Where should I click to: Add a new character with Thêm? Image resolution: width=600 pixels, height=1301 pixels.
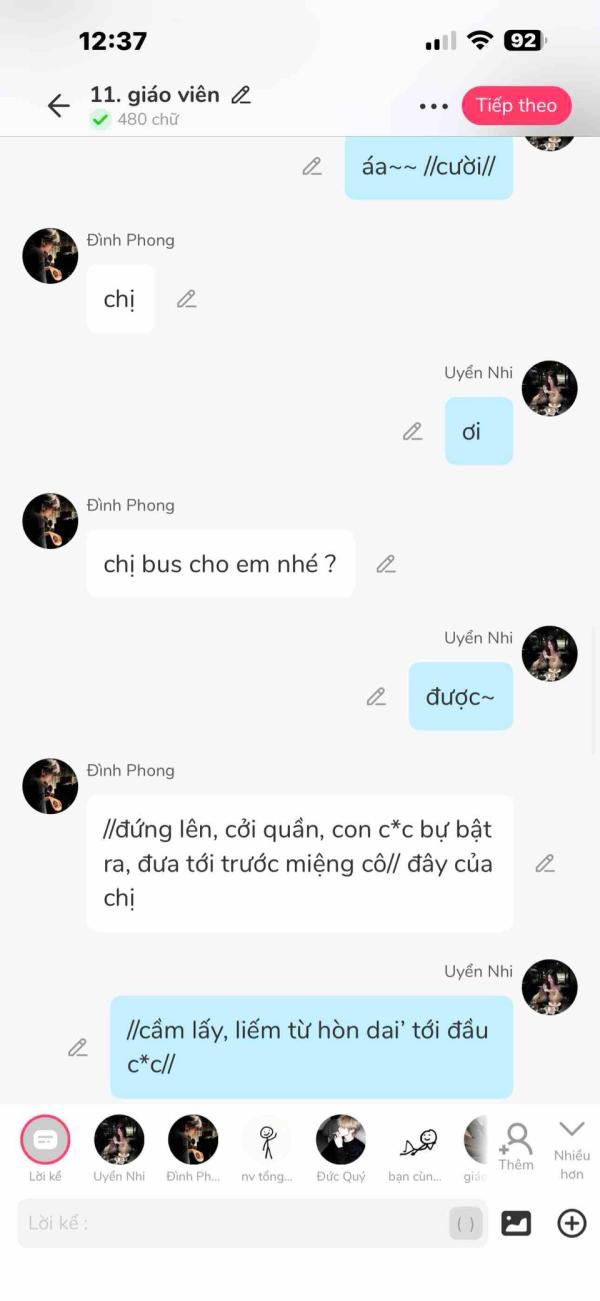tap(517, 1143)
